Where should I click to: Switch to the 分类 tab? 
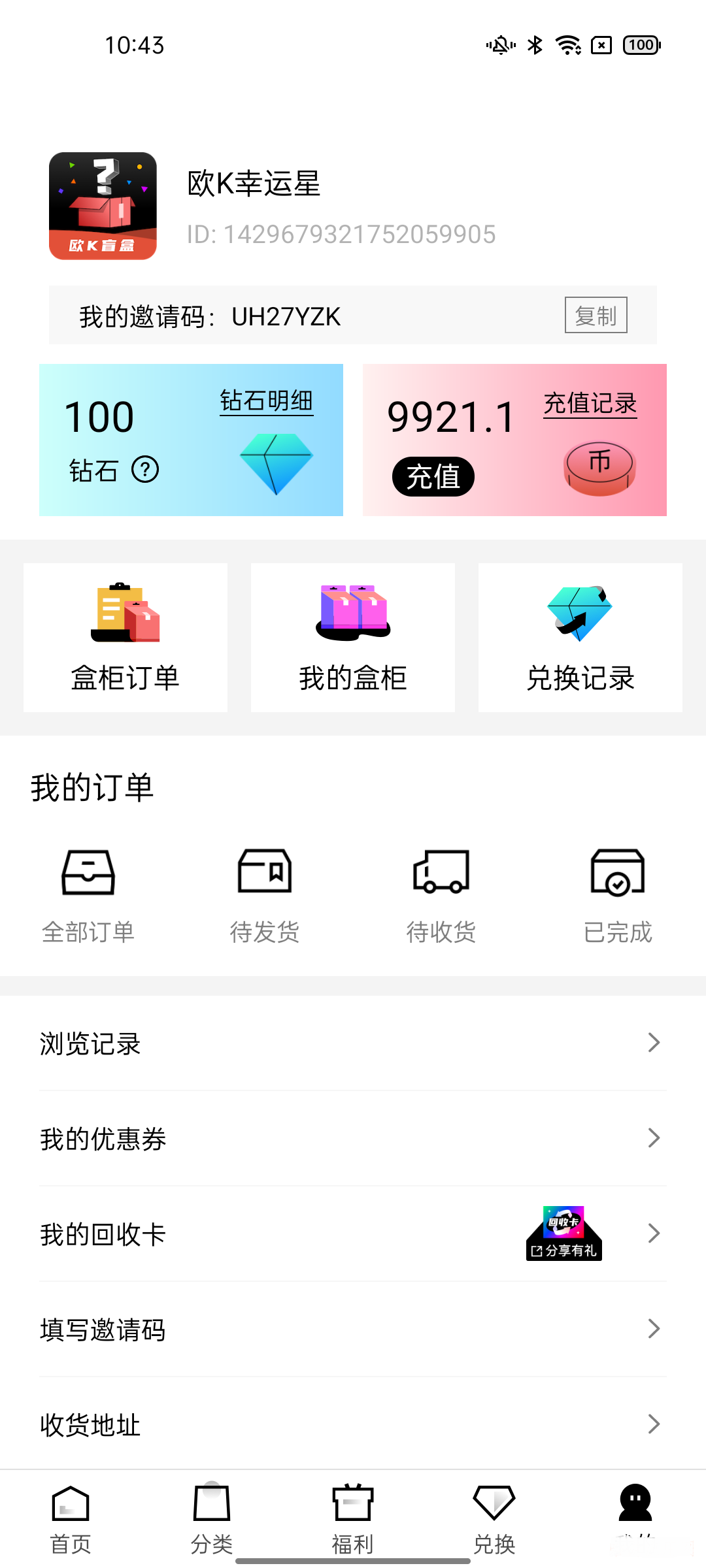point(211,1516)
